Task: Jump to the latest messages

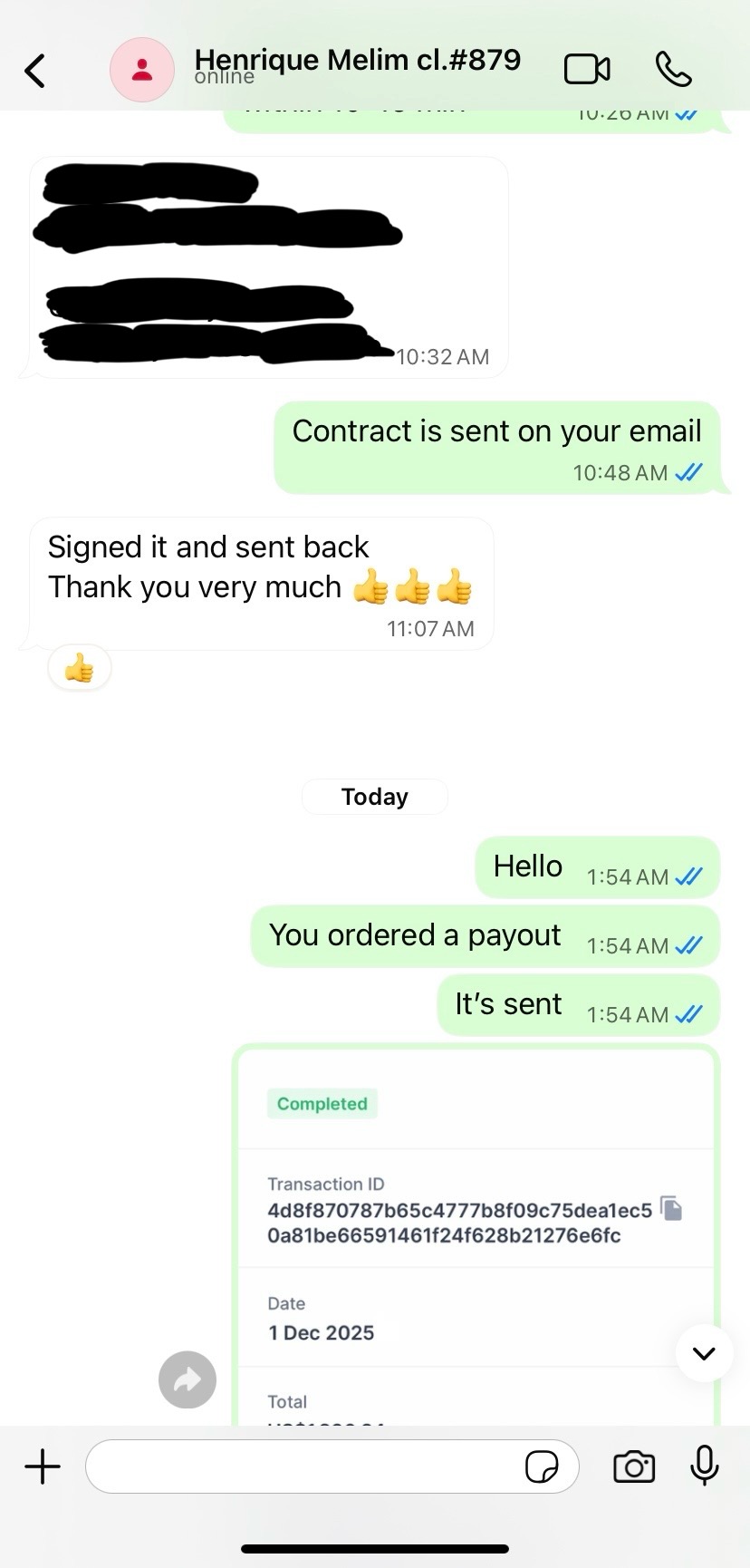Action: [704, 1353]
